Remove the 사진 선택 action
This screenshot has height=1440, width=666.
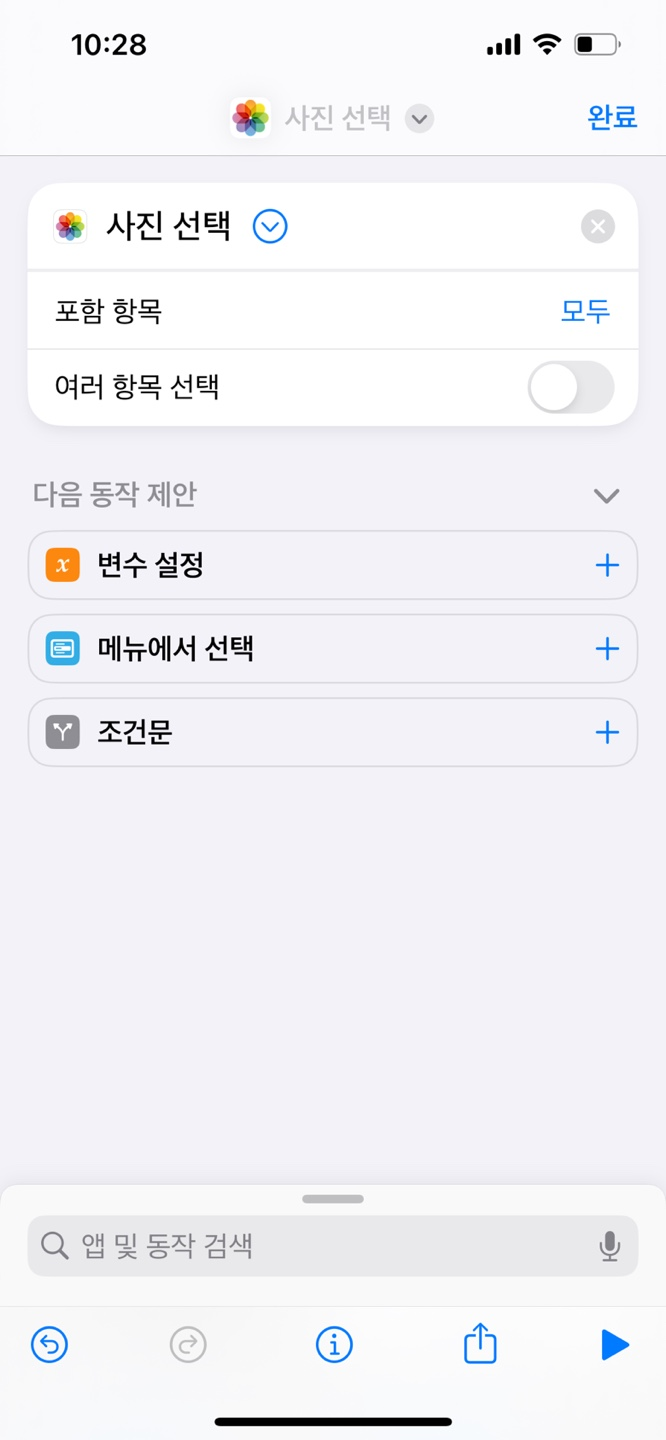tap(597, 227)
